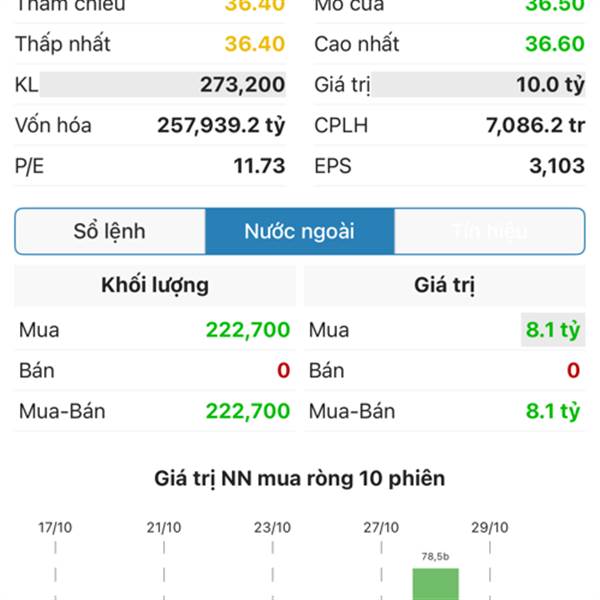Screen dimensions: 600x600
Task: Select the Nước ngoài tab
Action: pyautogui.click(x=299, y=232)
